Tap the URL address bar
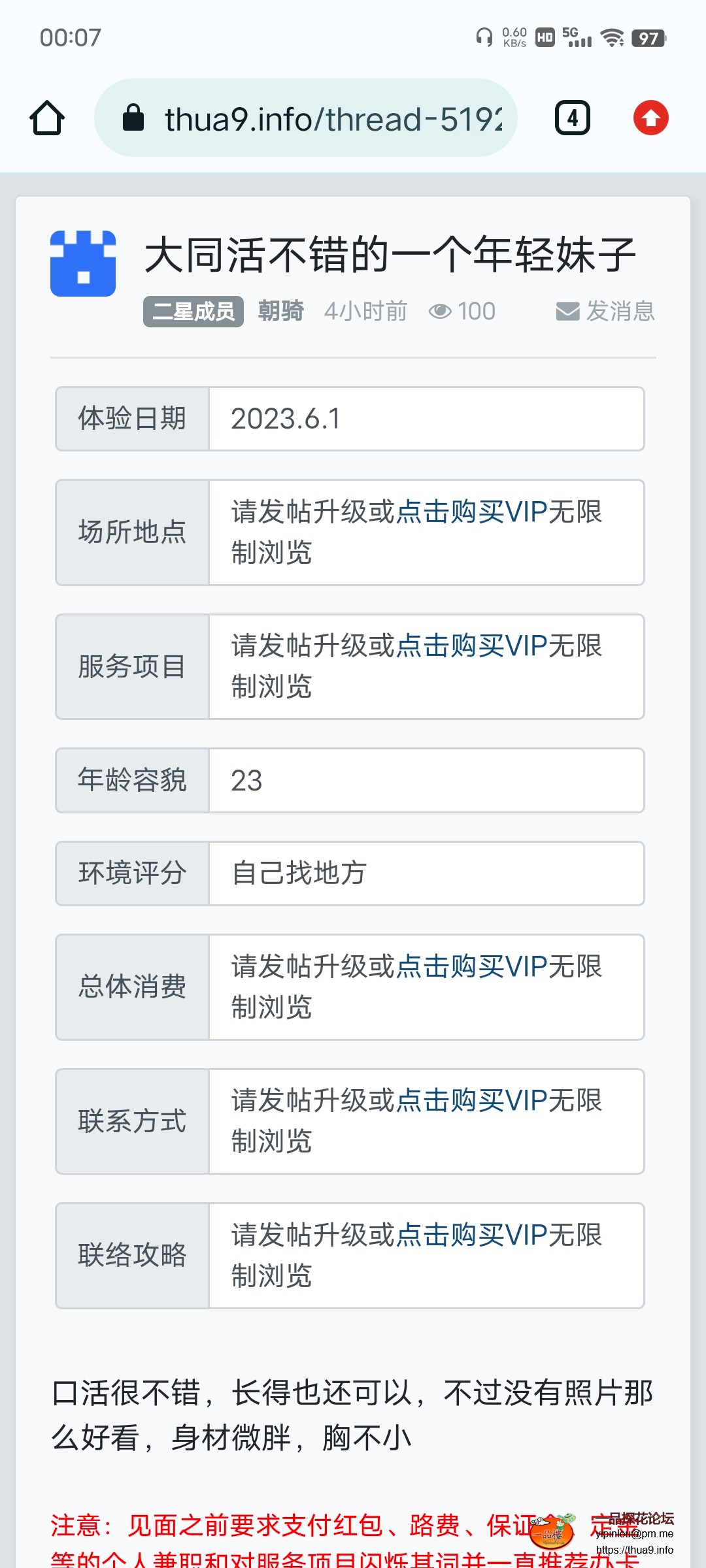The width and height of the screenshot is (706, 1568). (x=306, y=118)
